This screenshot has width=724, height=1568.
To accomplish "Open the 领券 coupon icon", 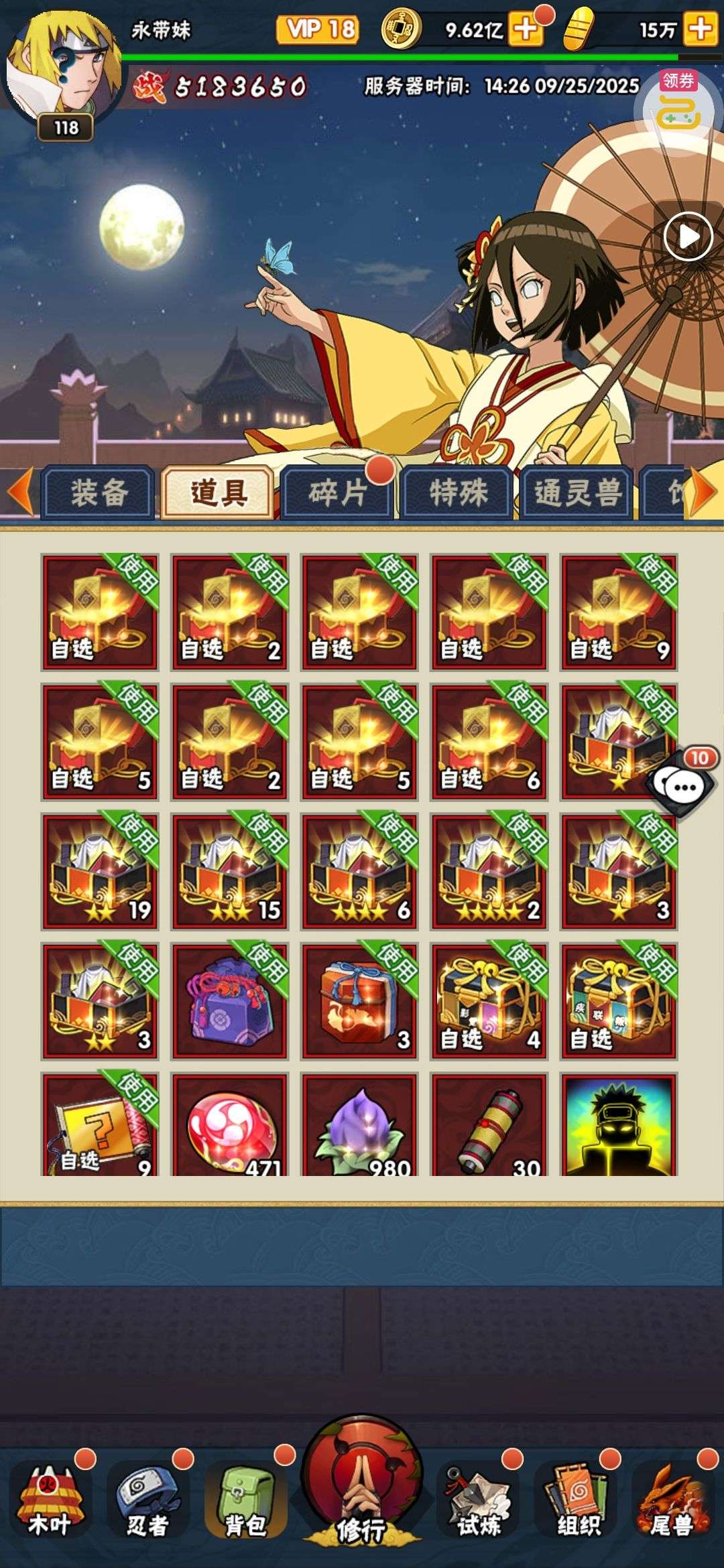I will pos(678,106).
